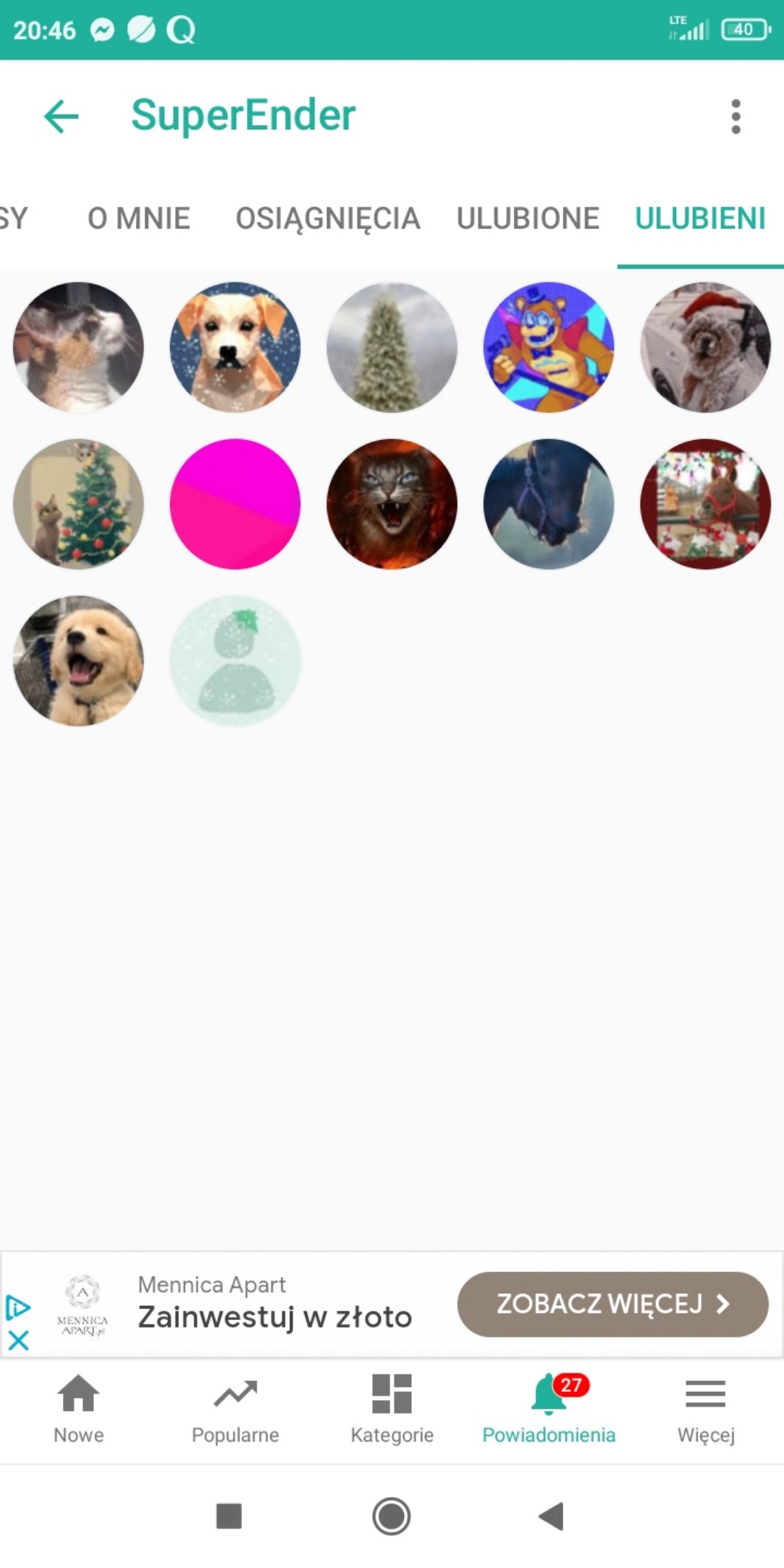Switch to the O MNIE tab
Screen dimensions: 784x1568
[x=139, y=218]
